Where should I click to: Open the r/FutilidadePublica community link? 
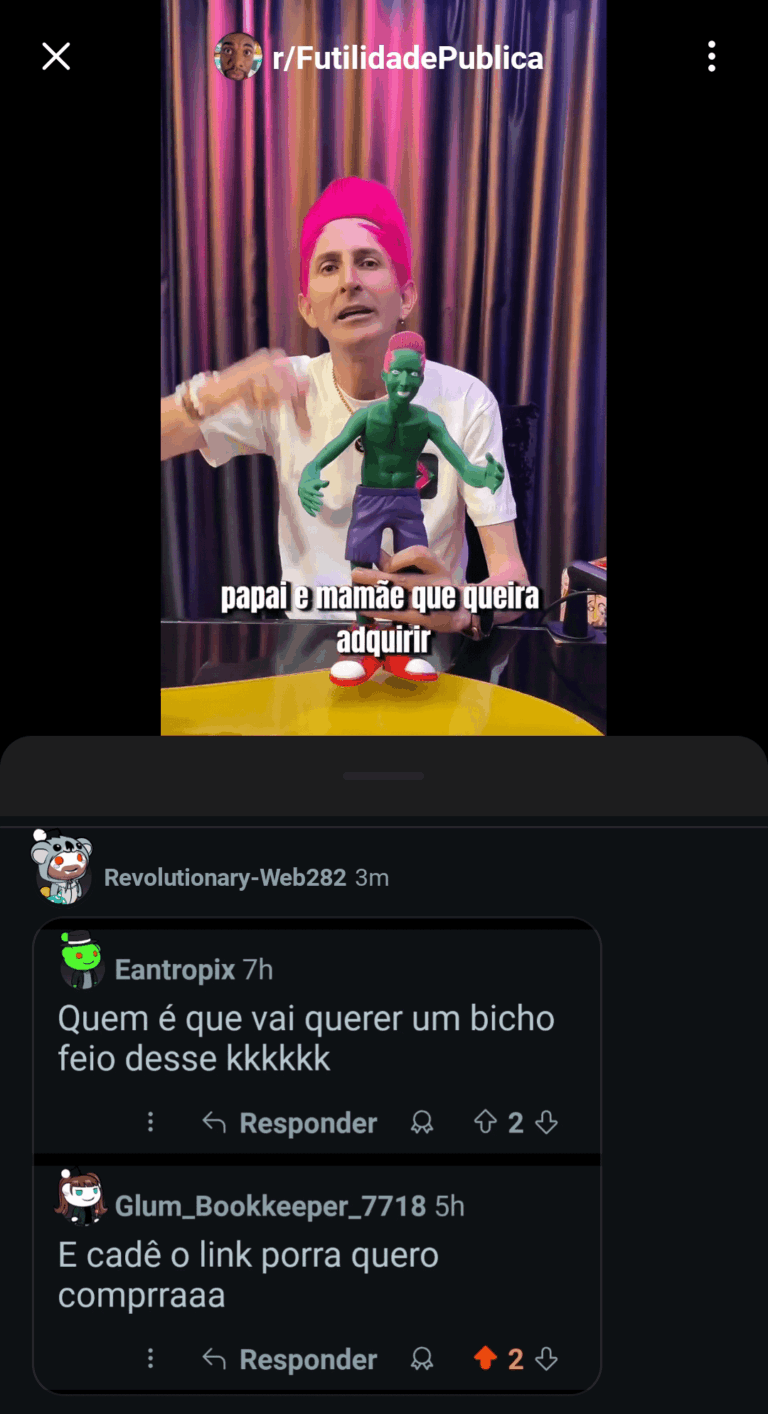(x=407, y=58)
